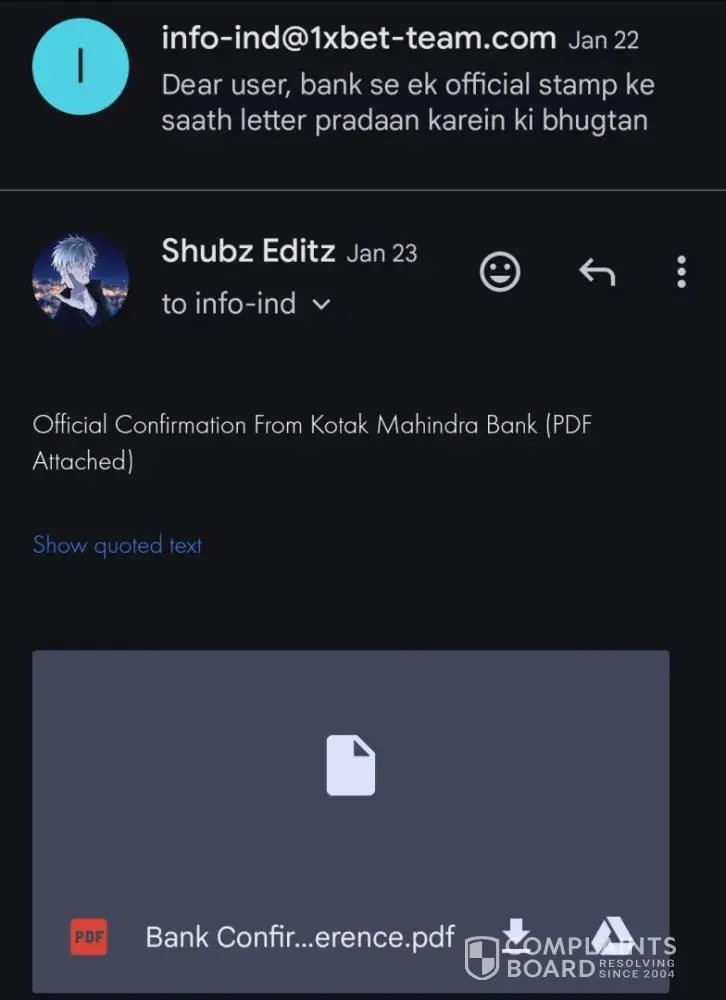Expand the collapsed email from info-ind@1xbet-team.com
The height and width of the screenshot is (1000, 726).
[x=400, y=85]
